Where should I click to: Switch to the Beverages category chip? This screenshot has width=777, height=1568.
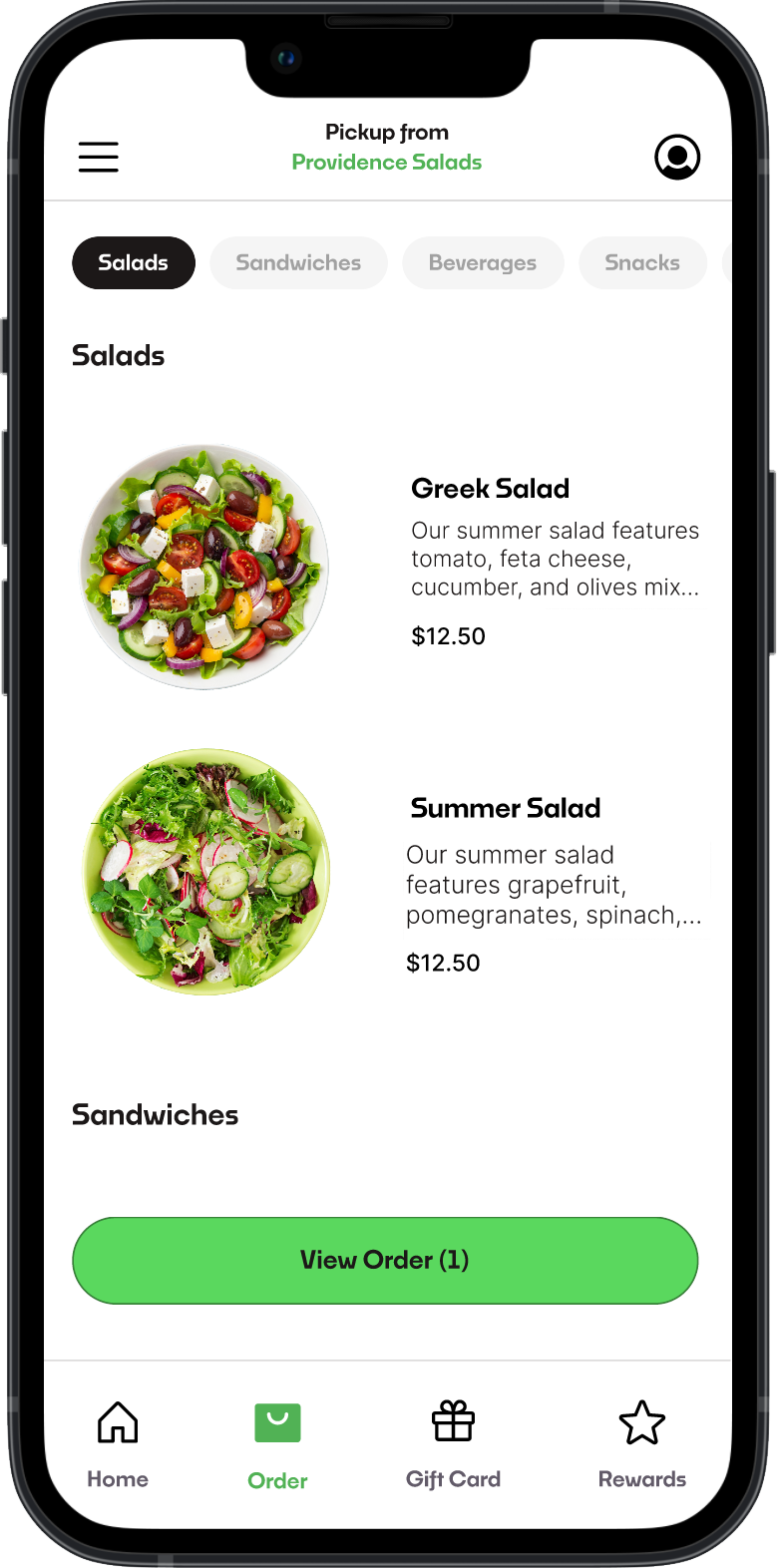point(483,263)
